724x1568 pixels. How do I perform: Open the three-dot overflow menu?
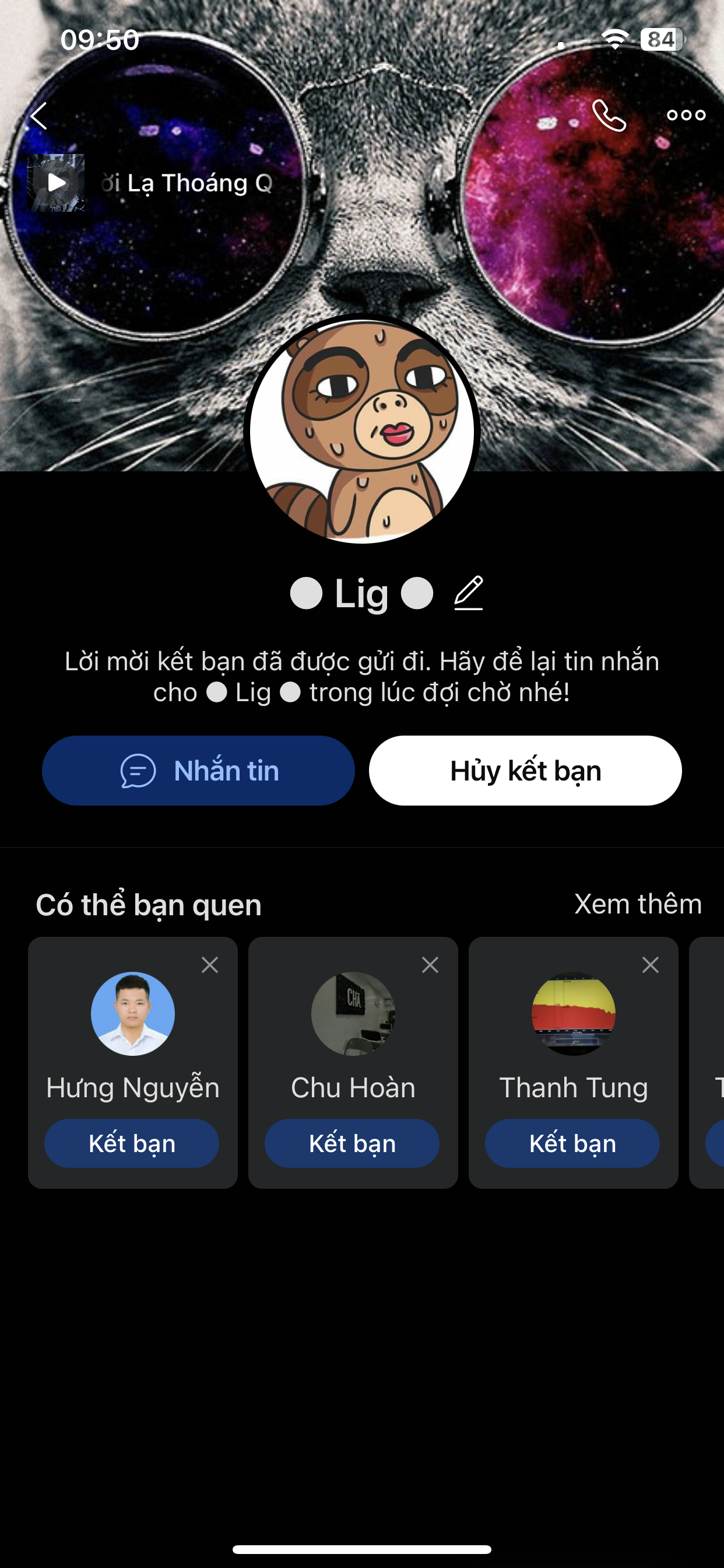pyautogui.click(x=686, y=116)
